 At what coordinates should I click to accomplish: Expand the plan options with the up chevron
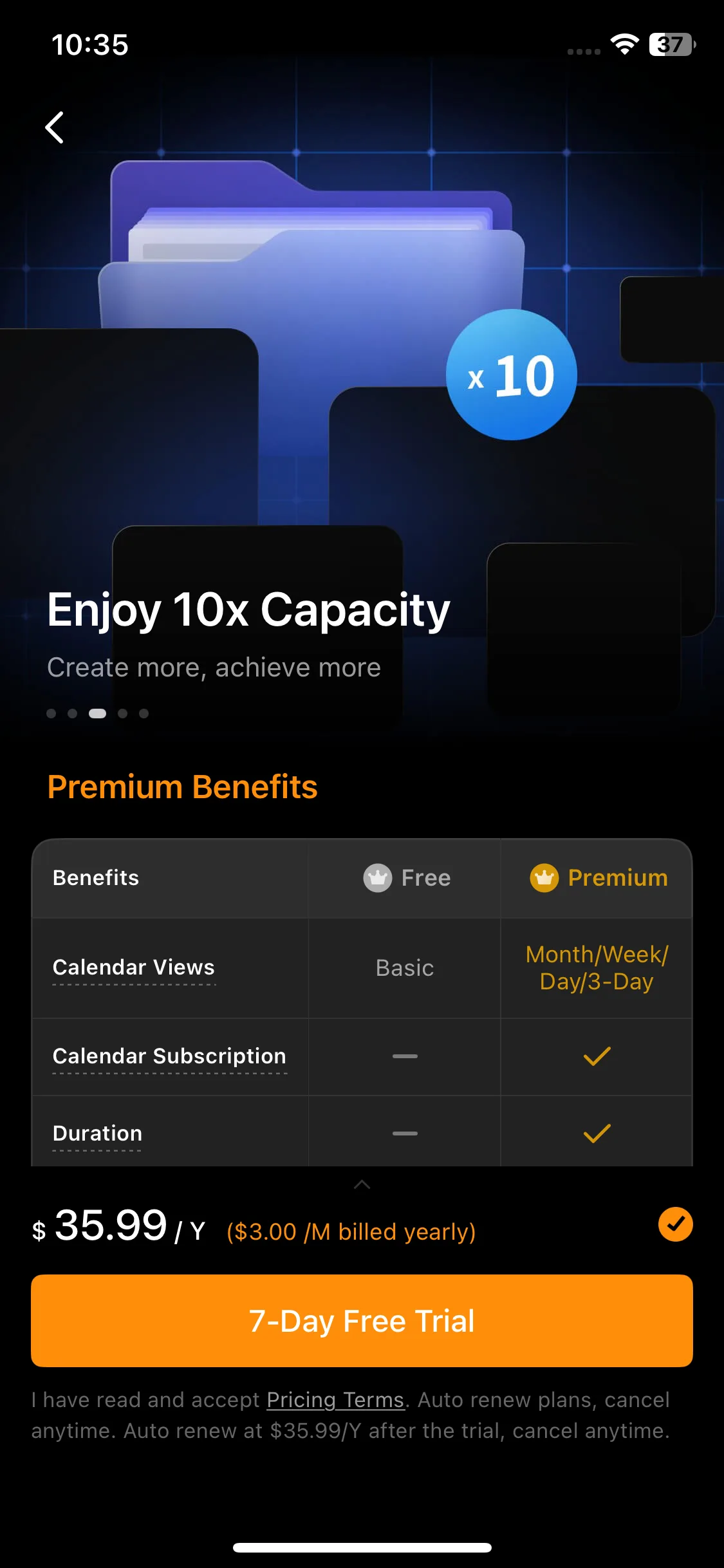[x=362, y=1185]
